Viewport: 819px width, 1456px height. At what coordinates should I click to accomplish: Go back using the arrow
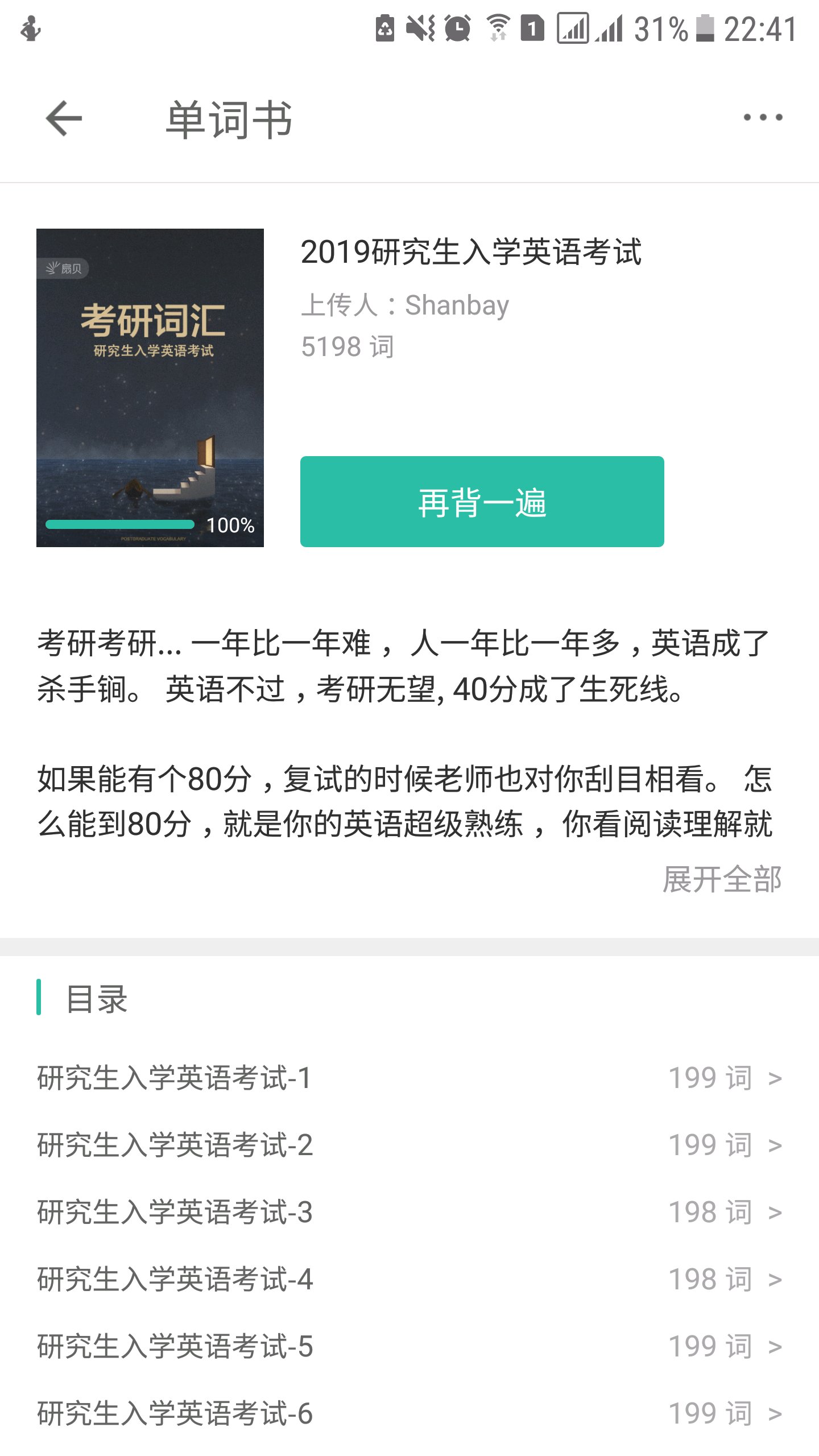pos(64,118)
